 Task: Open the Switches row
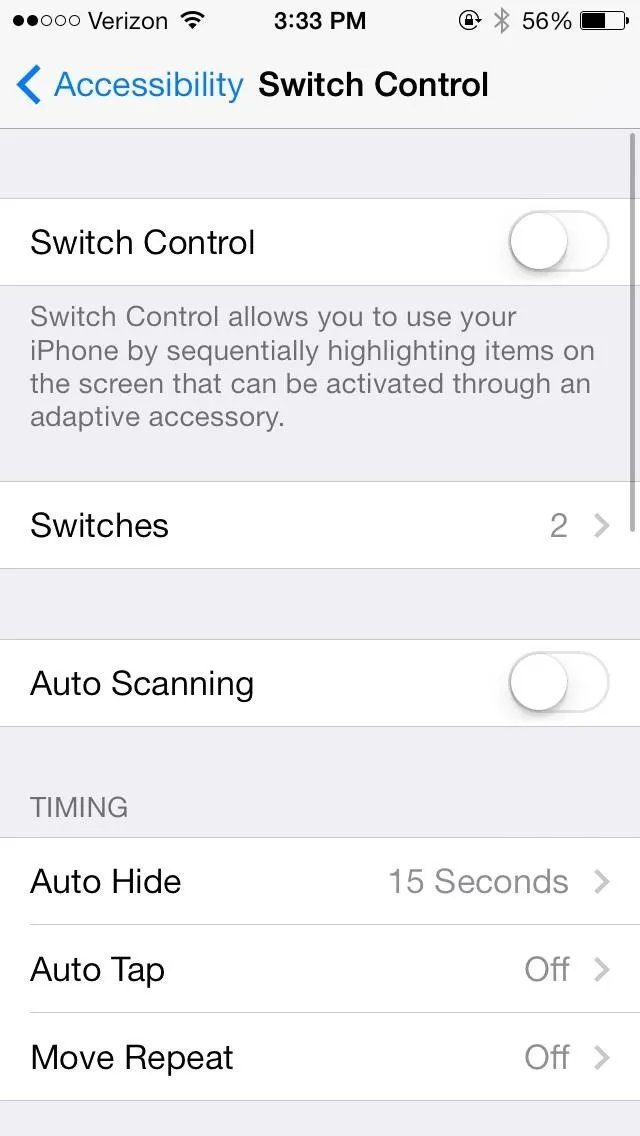(x=320, y=525)
